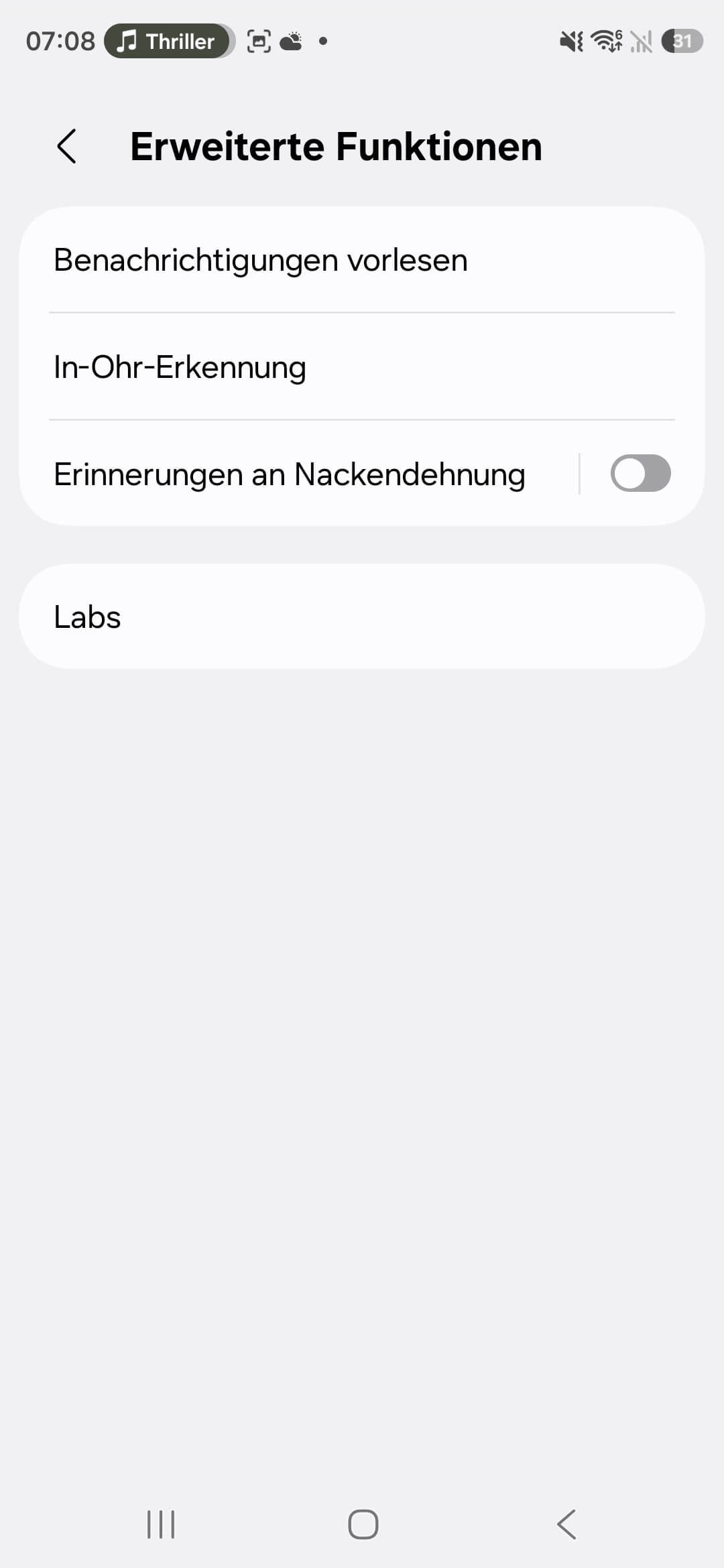Open Benachrichtigungen vorlesen settings
Image resolution: width=724 pixels, height=1568 pixels.
click(x=362, y=260)
